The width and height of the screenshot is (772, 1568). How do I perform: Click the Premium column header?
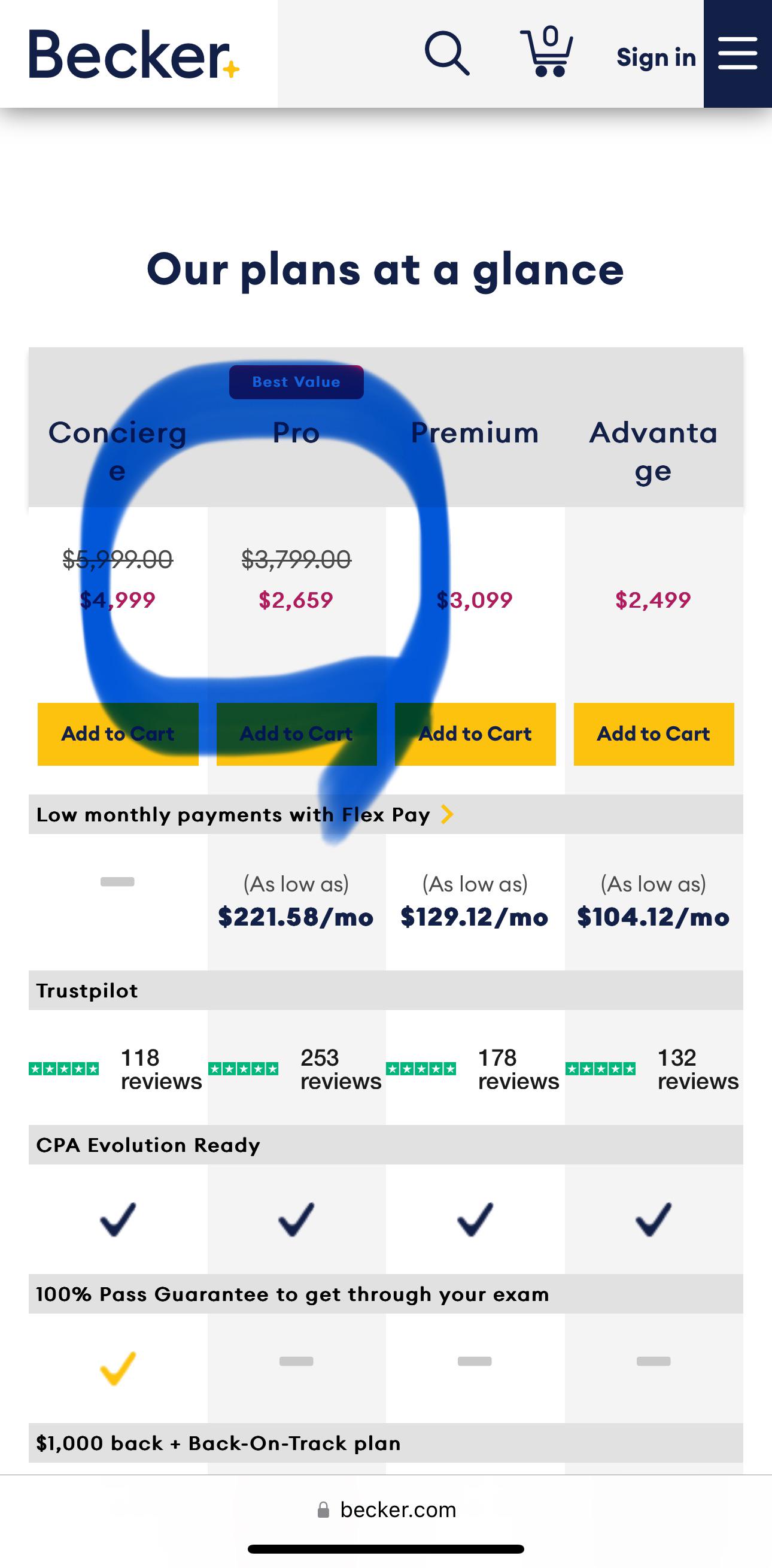pos(475,433)
